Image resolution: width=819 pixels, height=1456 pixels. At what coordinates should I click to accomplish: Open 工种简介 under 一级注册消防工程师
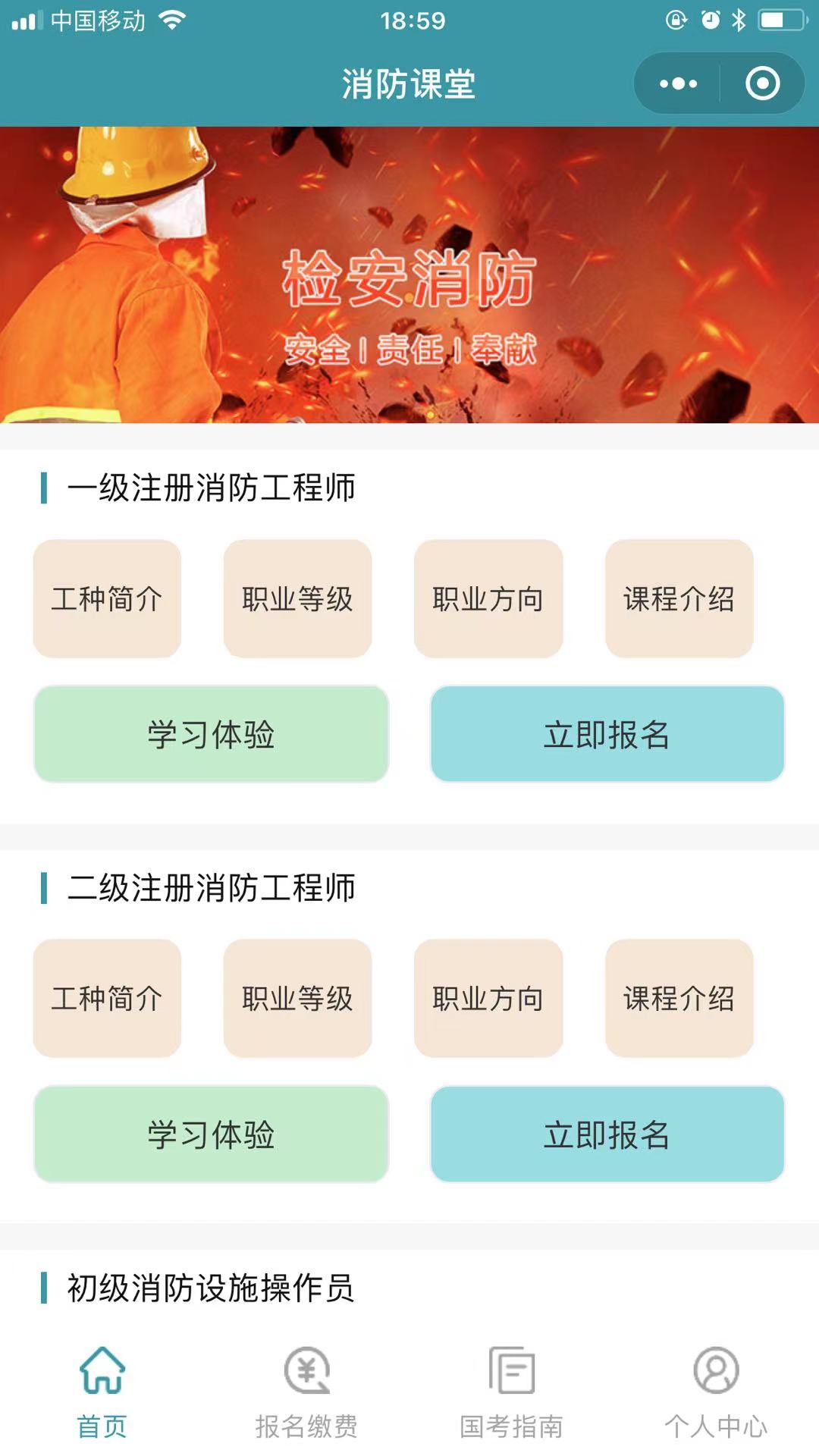click(107, 599)
